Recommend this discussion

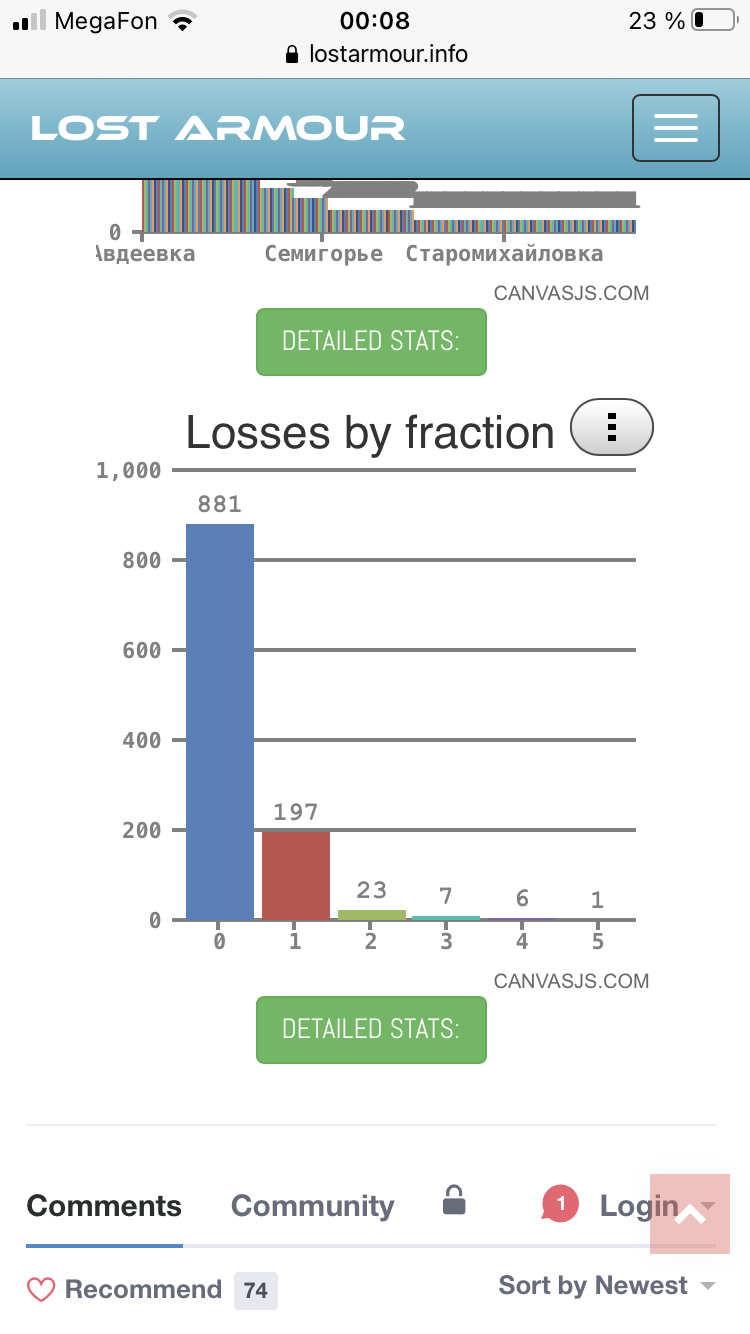(x=124, y=1290)
